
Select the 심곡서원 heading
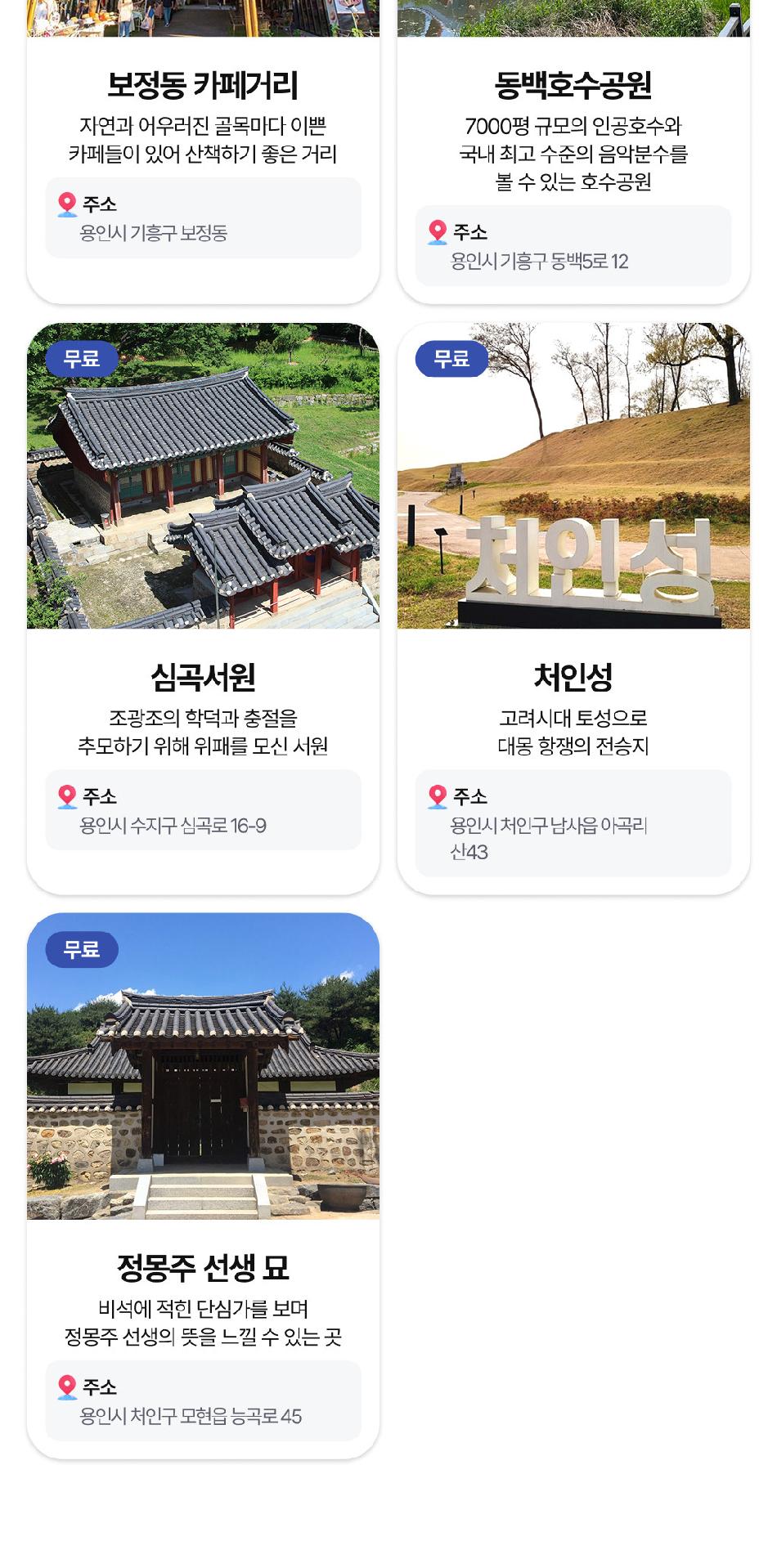pyautogui.click(x=203, y=675)
